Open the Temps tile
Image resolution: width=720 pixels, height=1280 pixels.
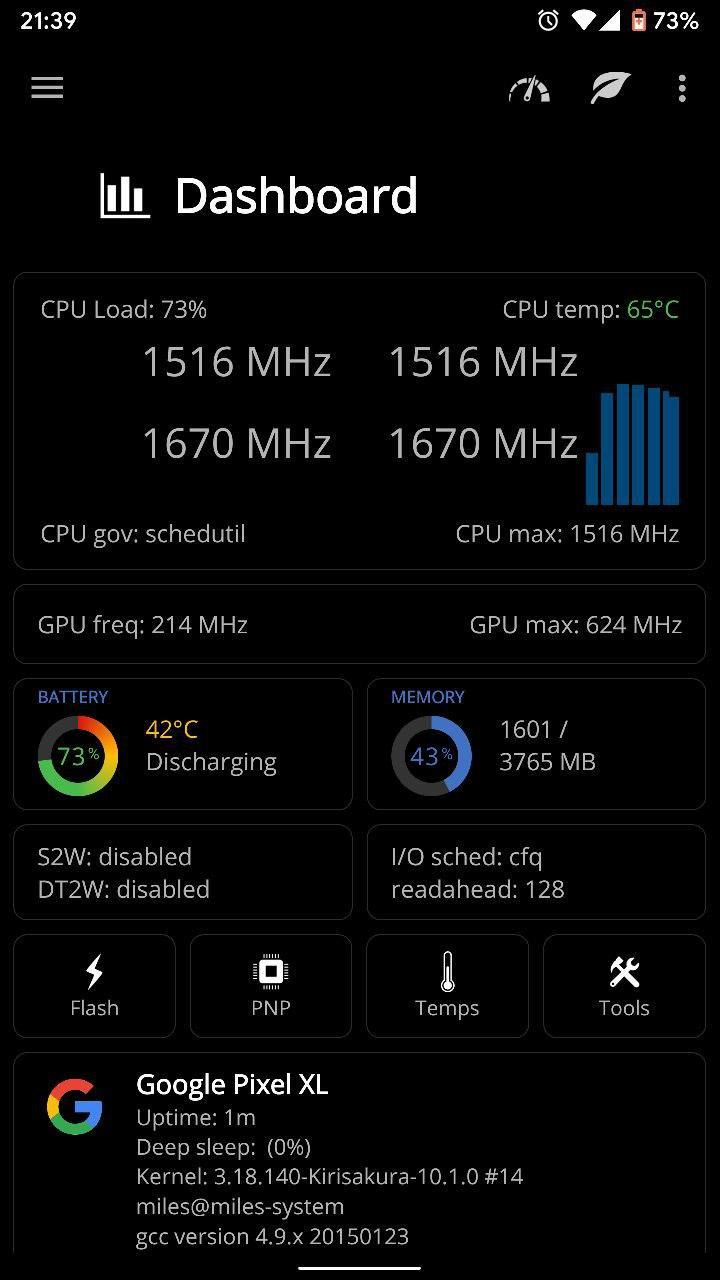(x=447, y=986)
